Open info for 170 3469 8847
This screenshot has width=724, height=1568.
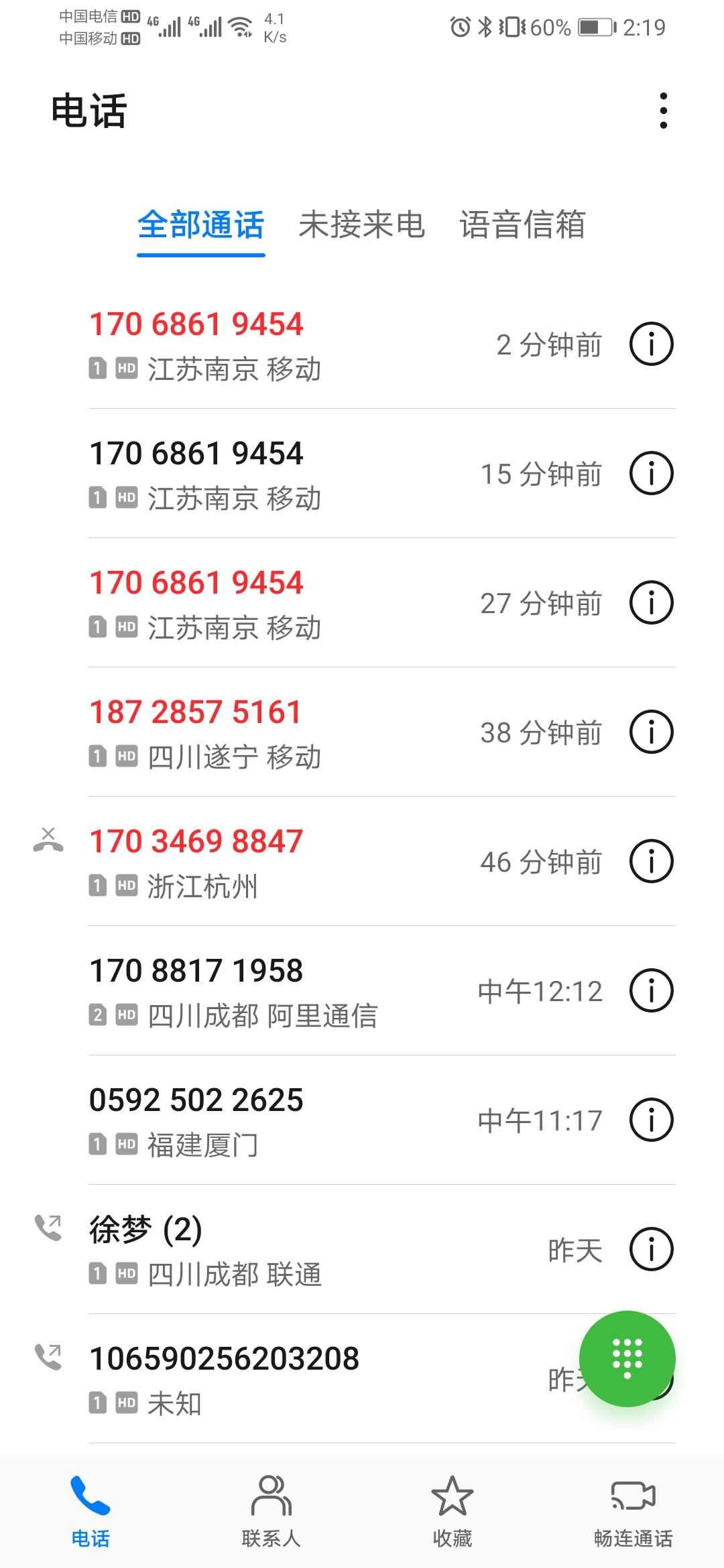(x=651, y=861)
